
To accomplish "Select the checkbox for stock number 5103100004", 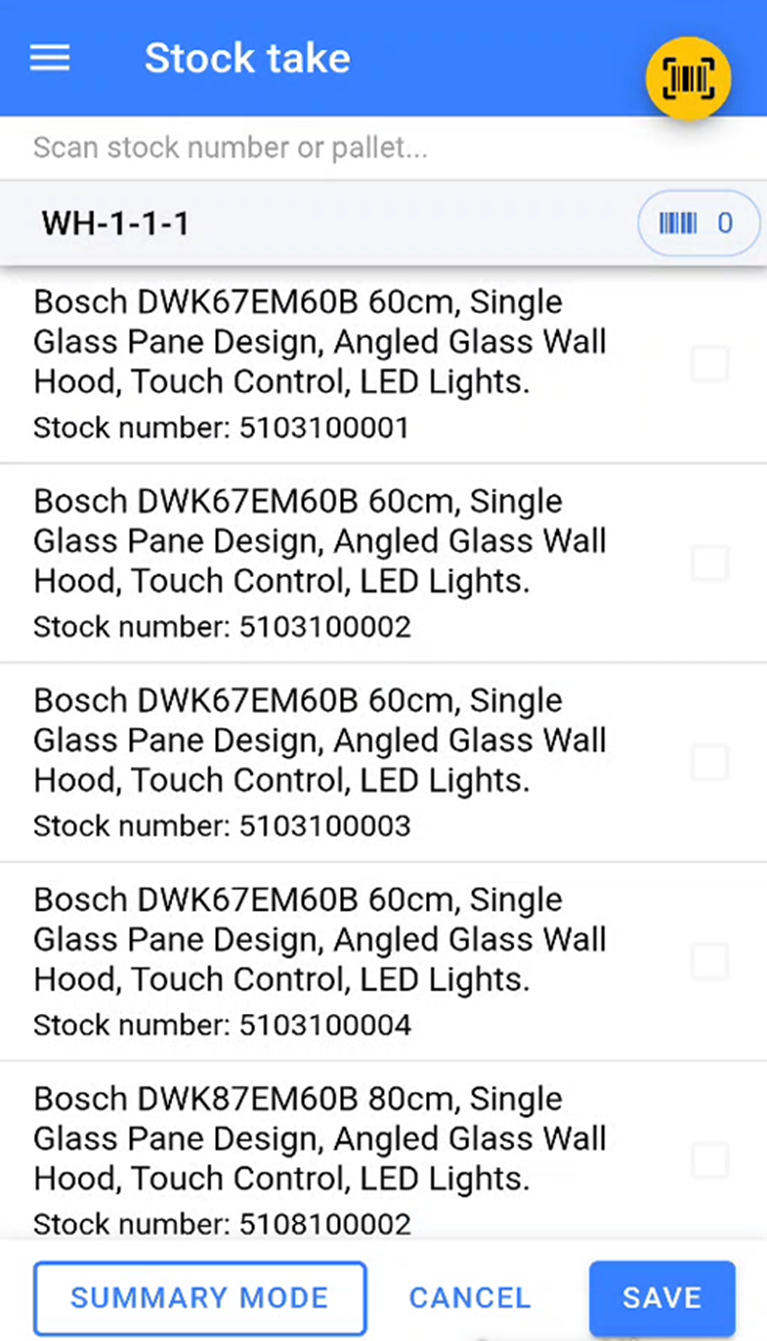I will pyautogui.click(x=710, y=961).
